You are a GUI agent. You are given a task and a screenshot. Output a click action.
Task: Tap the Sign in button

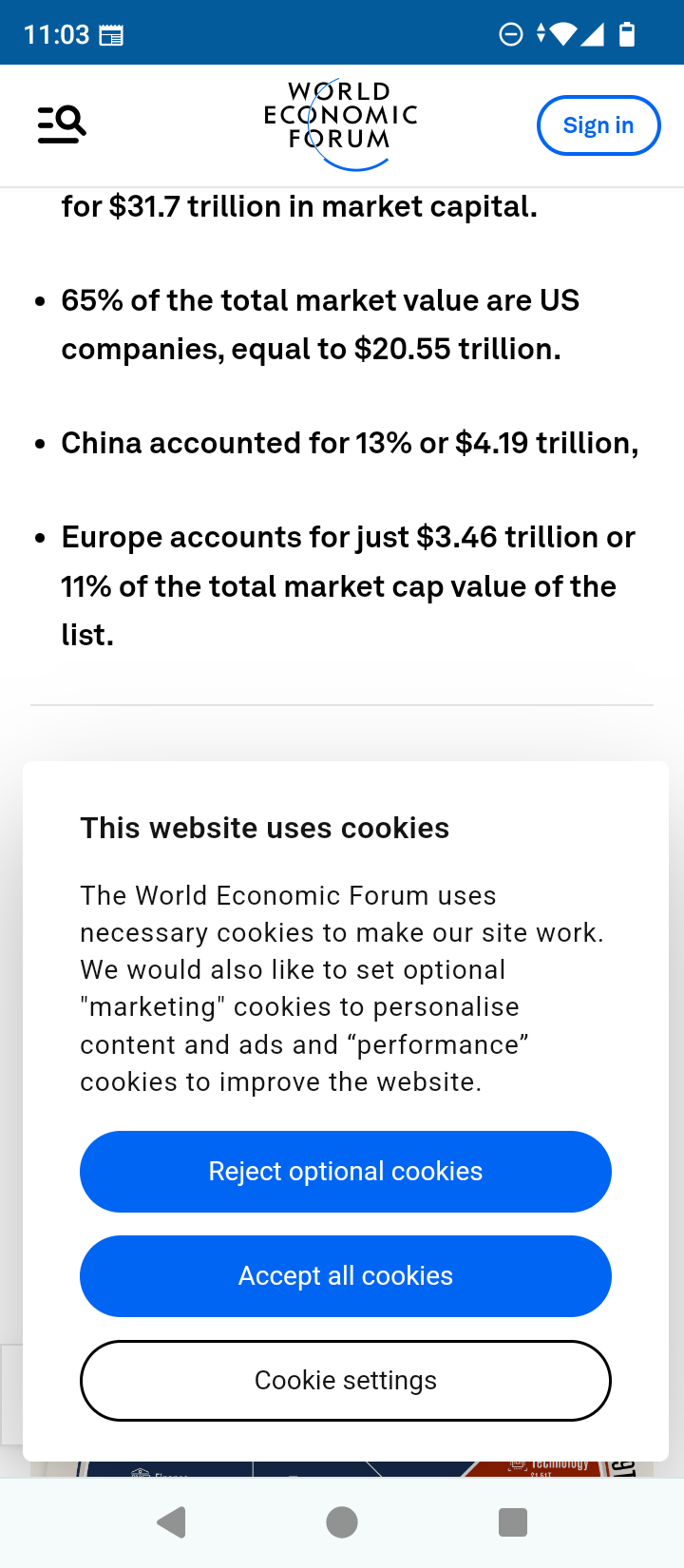(x=598, y=125)
